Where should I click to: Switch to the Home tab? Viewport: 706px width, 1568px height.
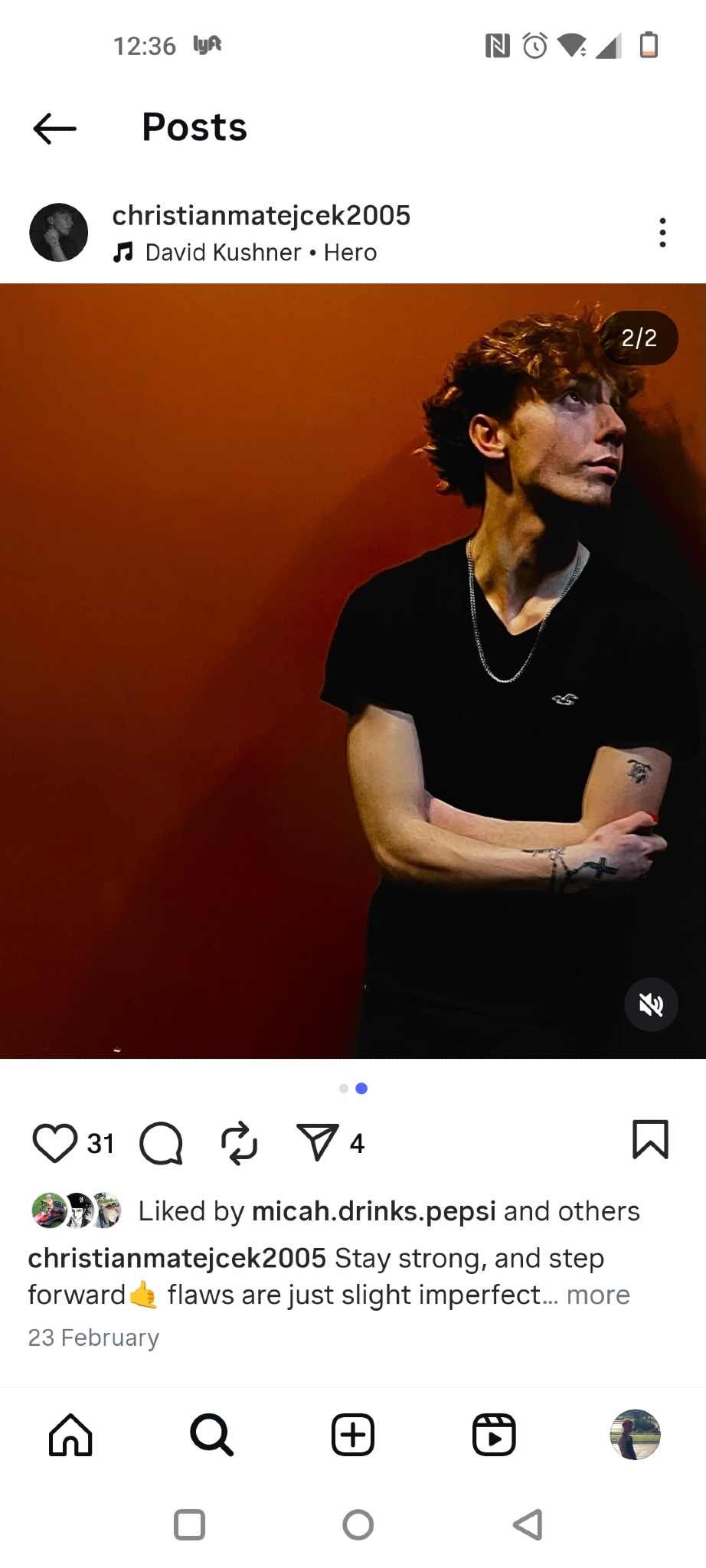pyautogui.click(x=70, y=1434)
